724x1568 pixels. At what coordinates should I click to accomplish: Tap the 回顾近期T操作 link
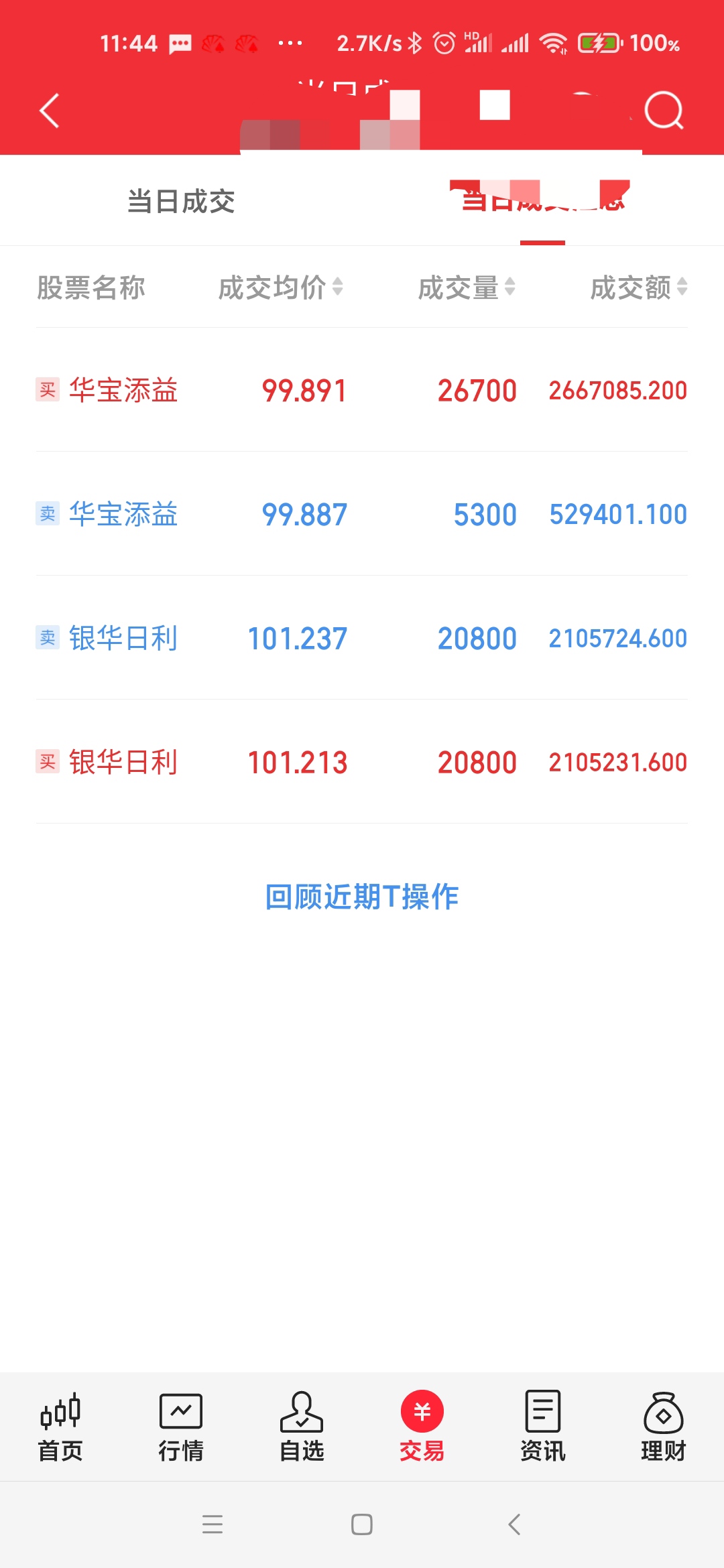click(x=362, y=897)
